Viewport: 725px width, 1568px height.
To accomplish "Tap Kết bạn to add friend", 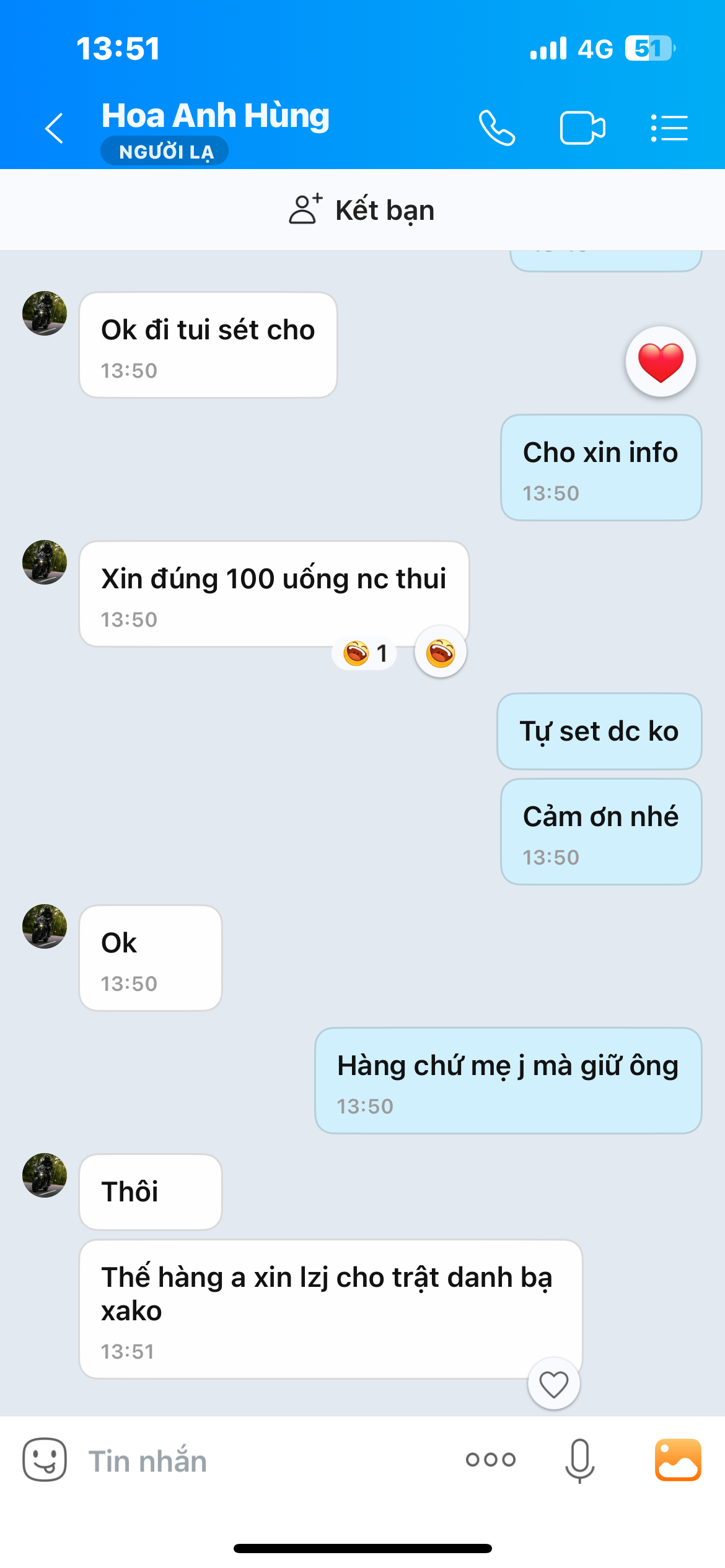I will tap(362, 210).
